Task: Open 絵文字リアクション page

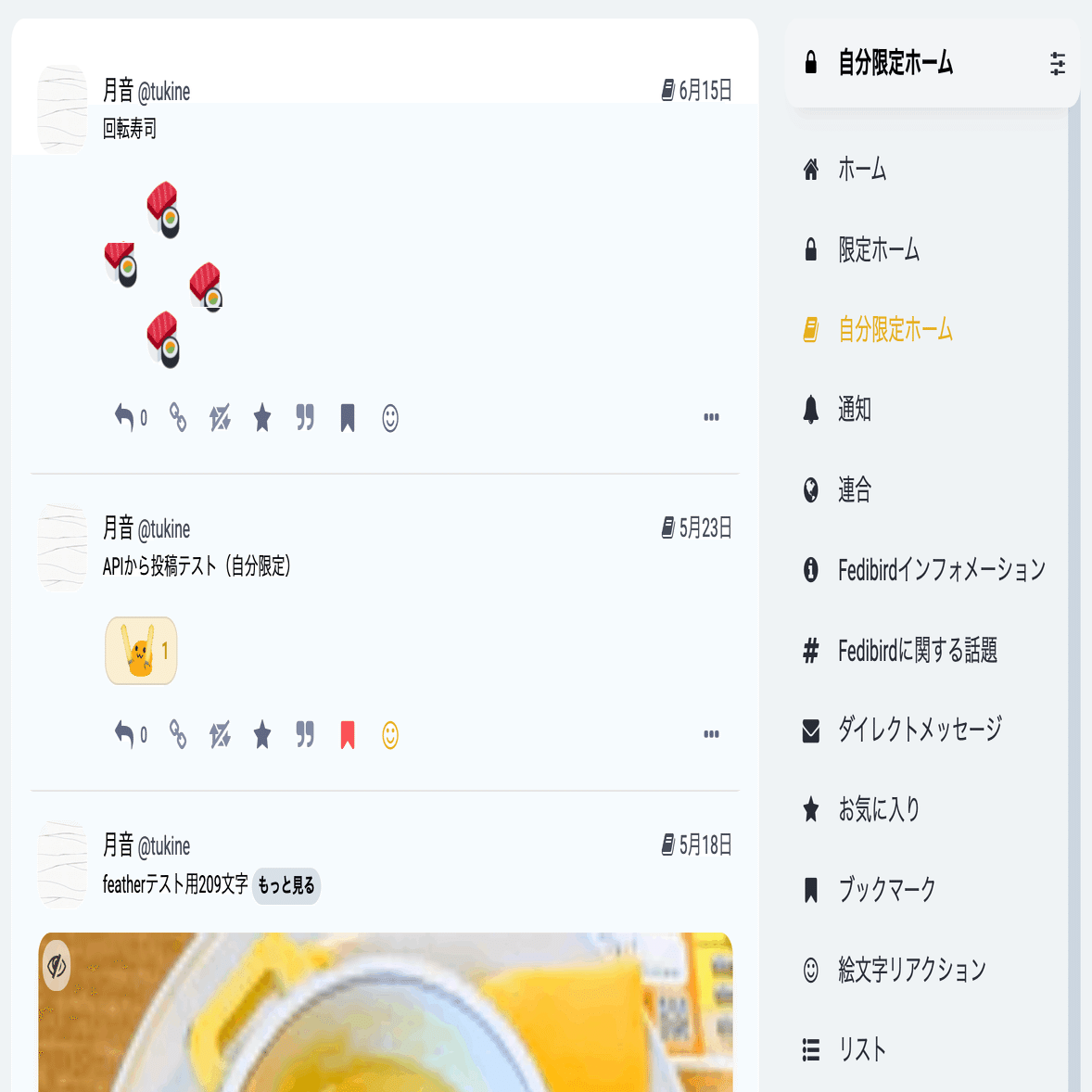Action: tap(911, 970)
